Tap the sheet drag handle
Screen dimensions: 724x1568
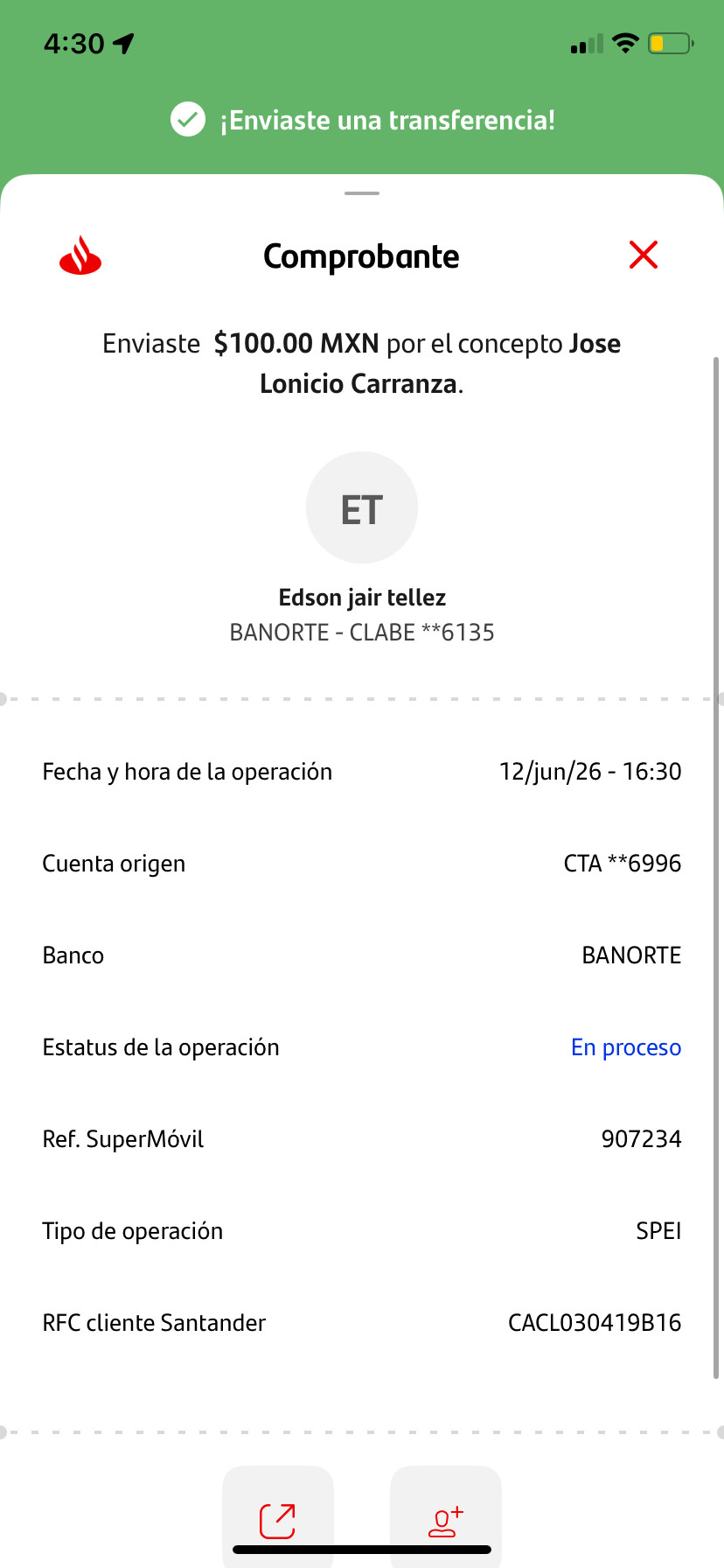coord(362,192)
